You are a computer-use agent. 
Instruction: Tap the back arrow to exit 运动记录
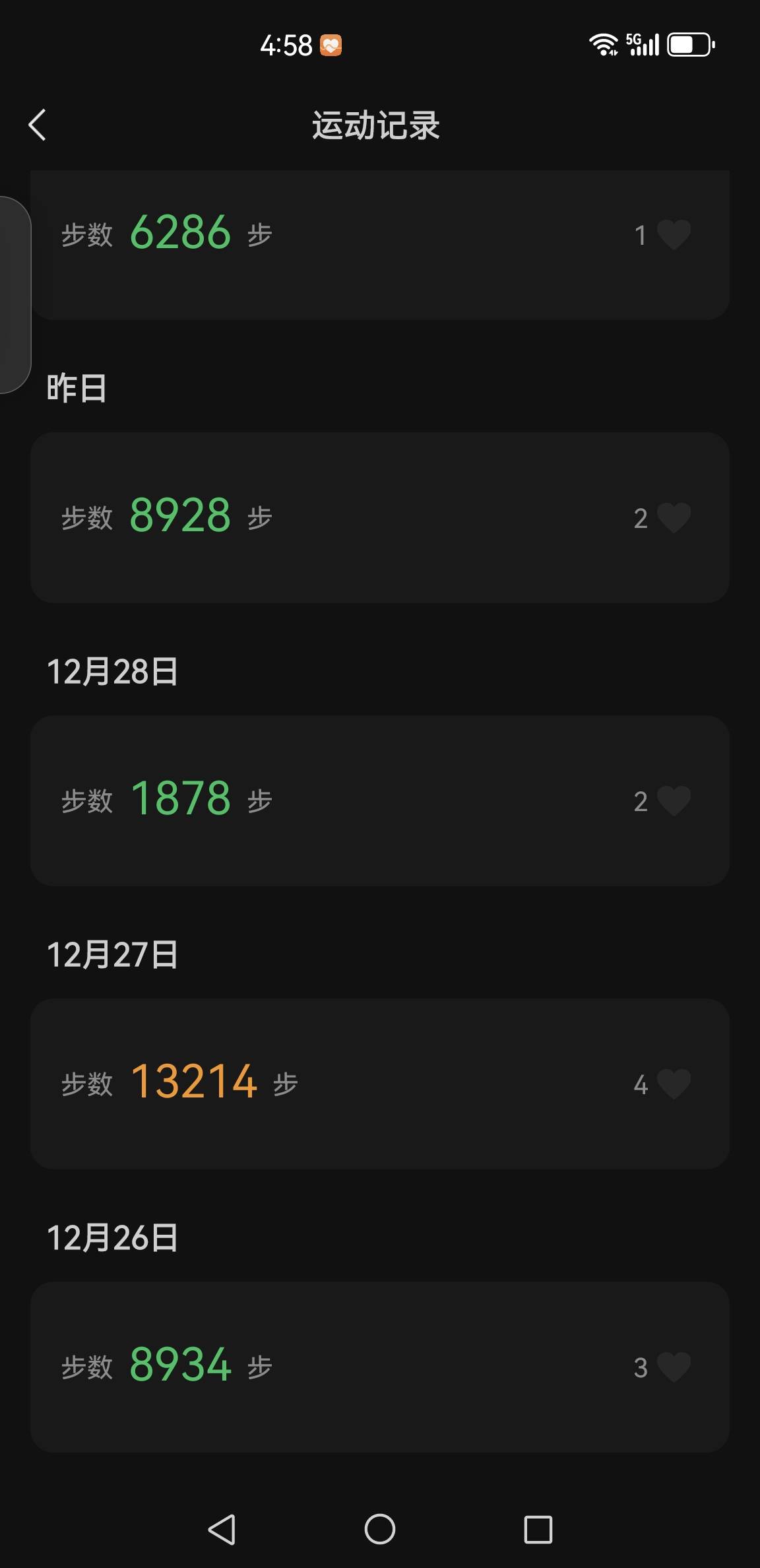(x=38, y=125)
